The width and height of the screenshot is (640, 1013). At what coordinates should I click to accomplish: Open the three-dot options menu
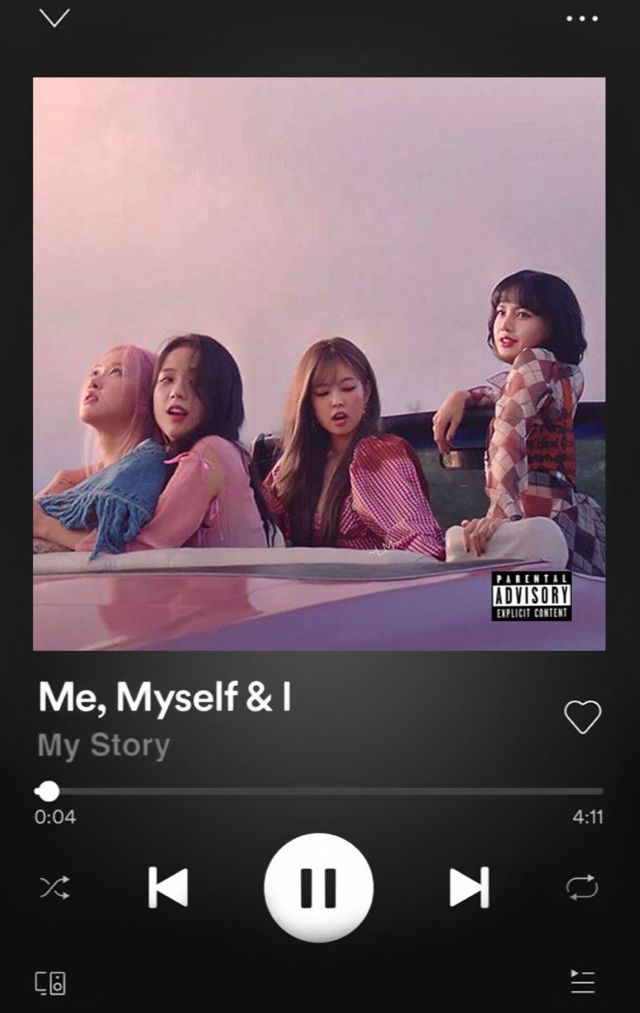click(581, 18)
